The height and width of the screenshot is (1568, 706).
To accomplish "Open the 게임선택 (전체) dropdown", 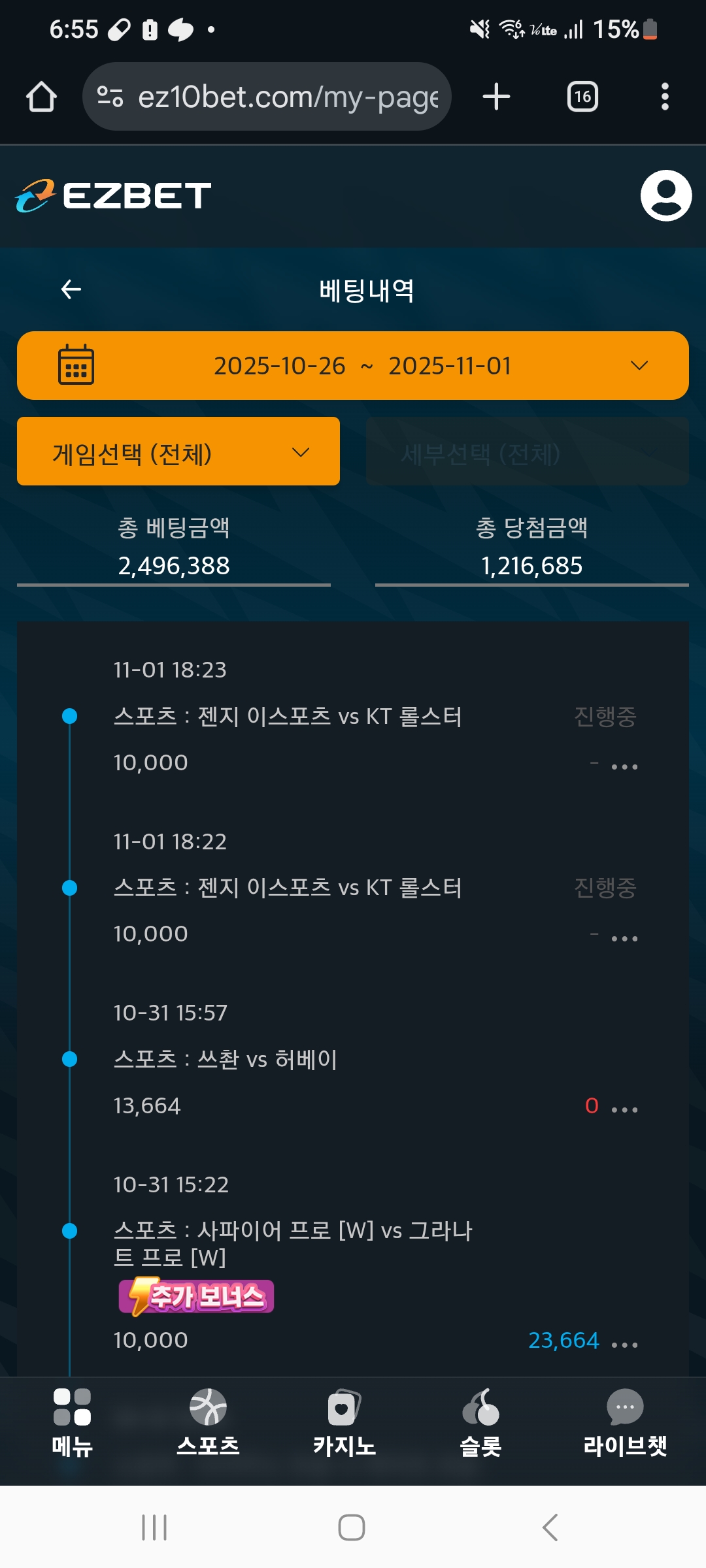I will [177, 451].
